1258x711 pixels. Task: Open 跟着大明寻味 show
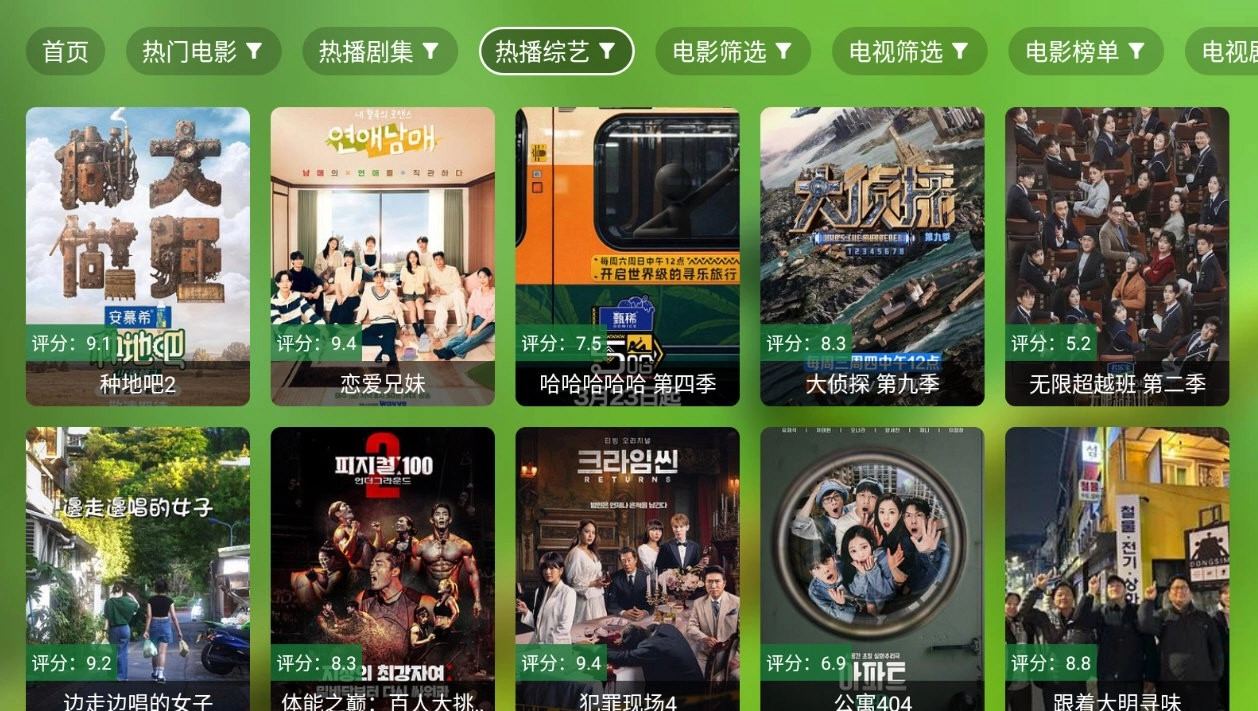click(1117, 568)
